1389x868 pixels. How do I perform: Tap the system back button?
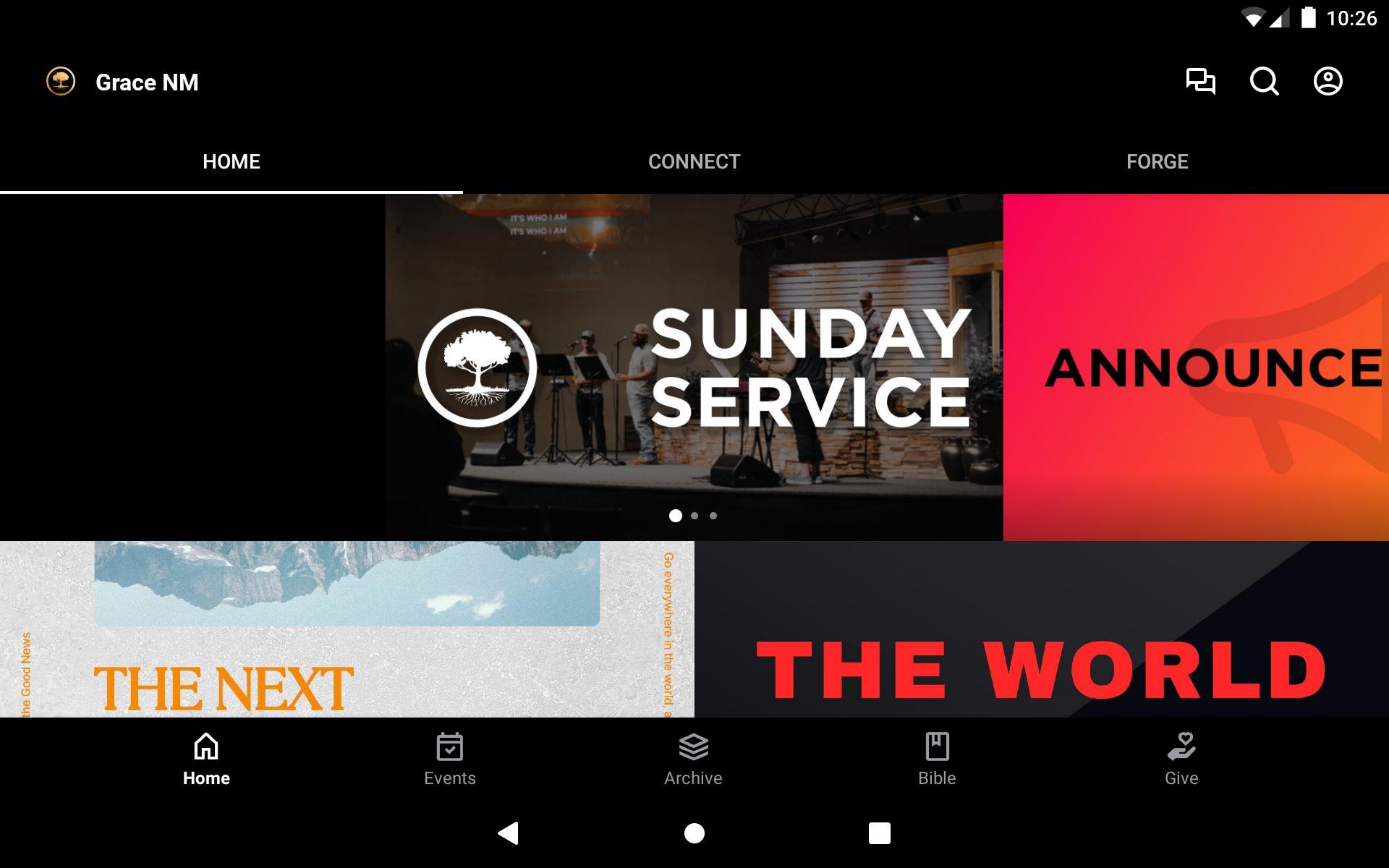click(x=509, y=833)
